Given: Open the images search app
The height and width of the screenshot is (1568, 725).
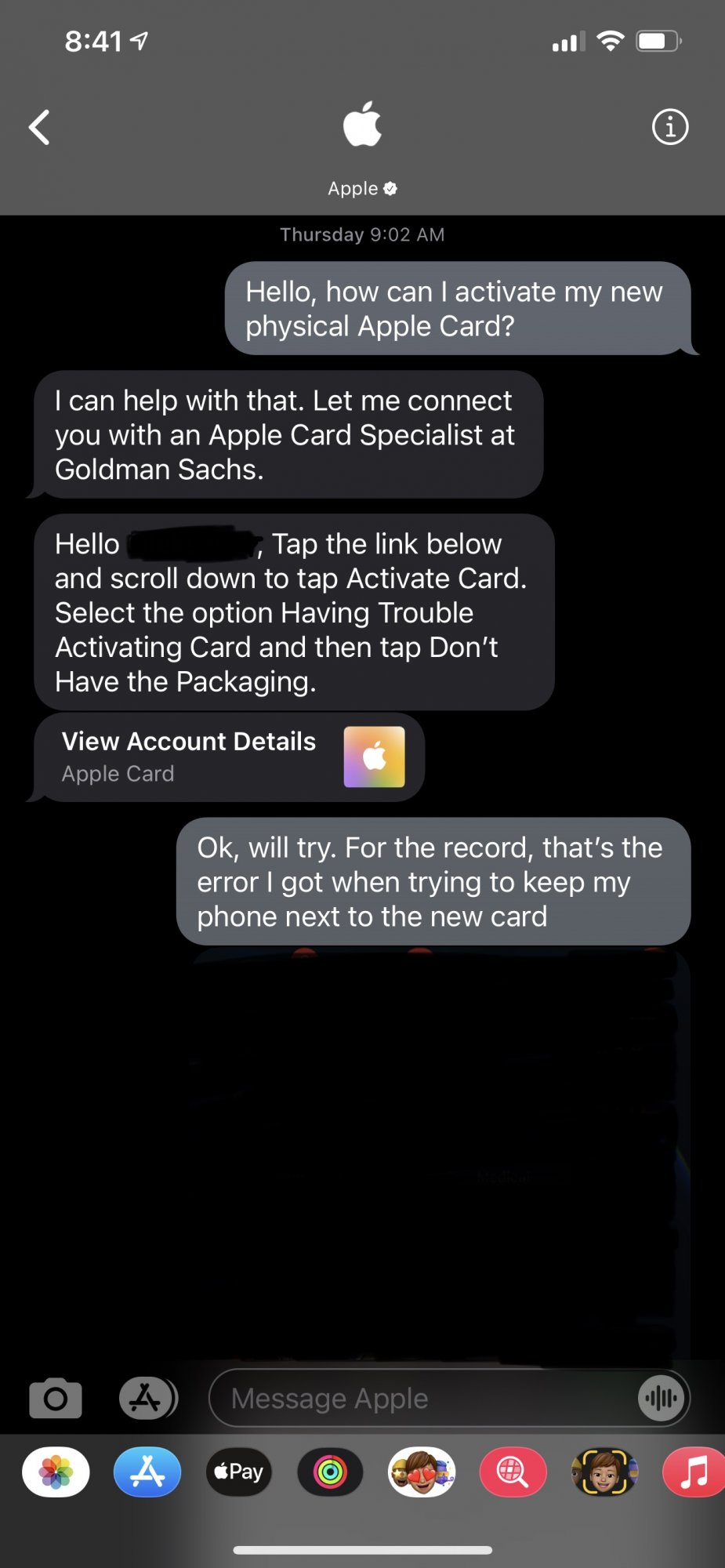Looking at the screenshot, I should click(x=513, y=1472).
